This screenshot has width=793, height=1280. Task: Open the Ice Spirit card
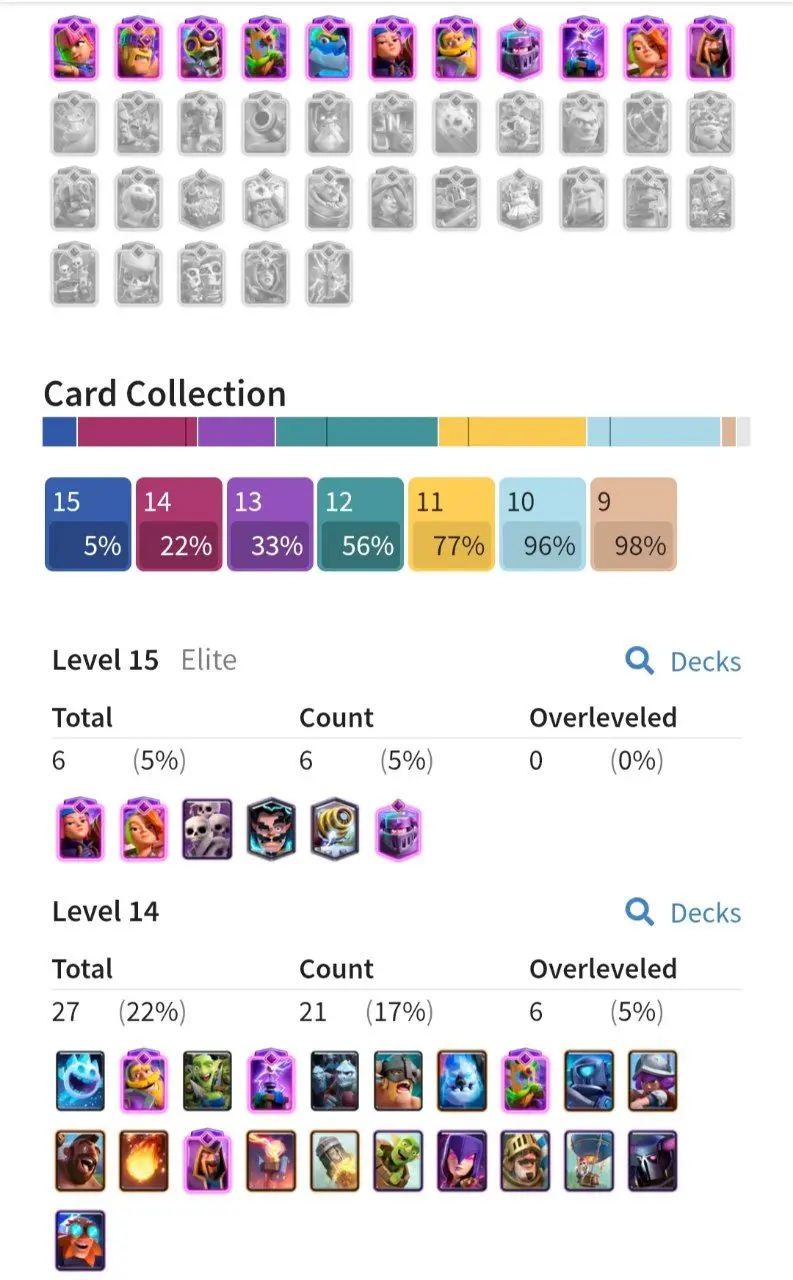pos(80,1081)
